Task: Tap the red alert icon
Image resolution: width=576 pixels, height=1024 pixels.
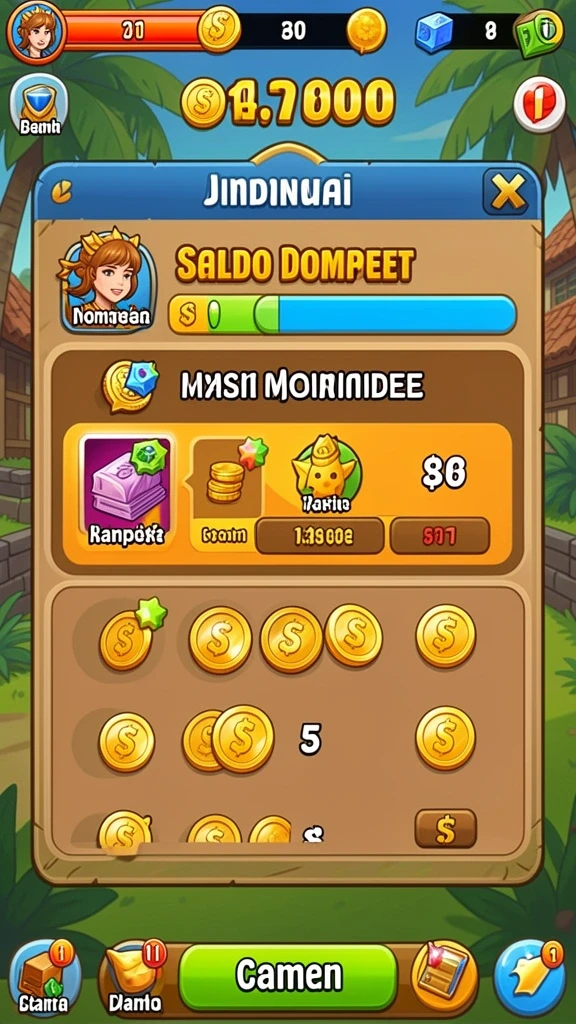Action: tap(539, 104)
